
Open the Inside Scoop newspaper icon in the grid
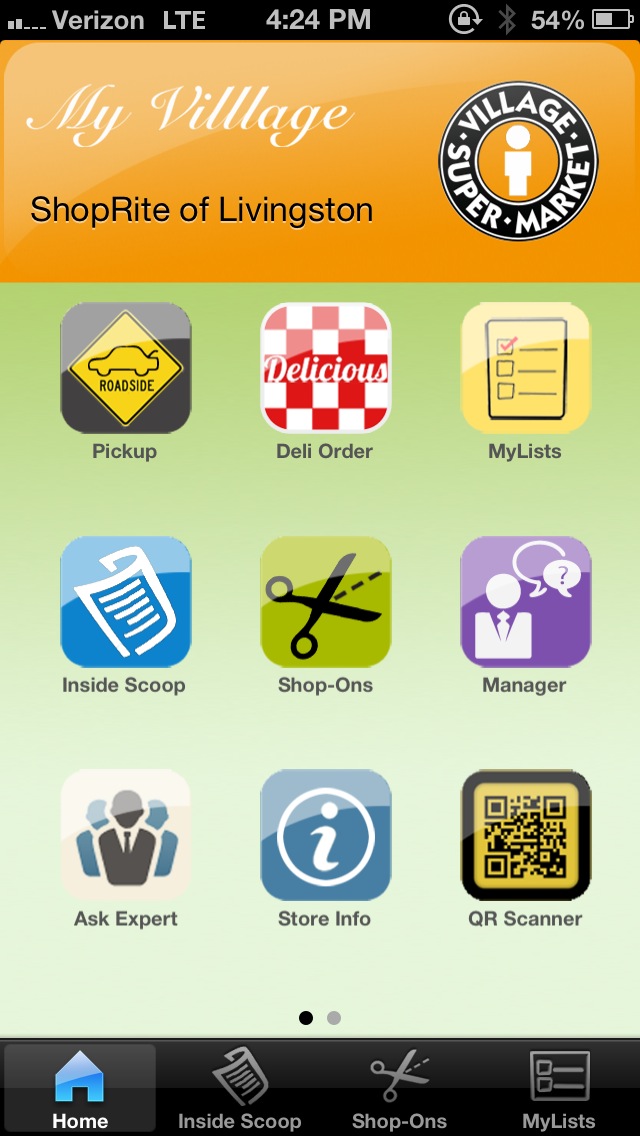tap(125, 602)
